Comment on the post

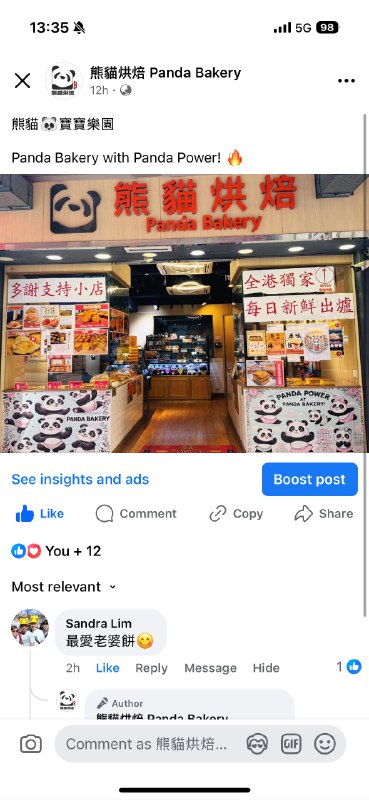[136, 514]
